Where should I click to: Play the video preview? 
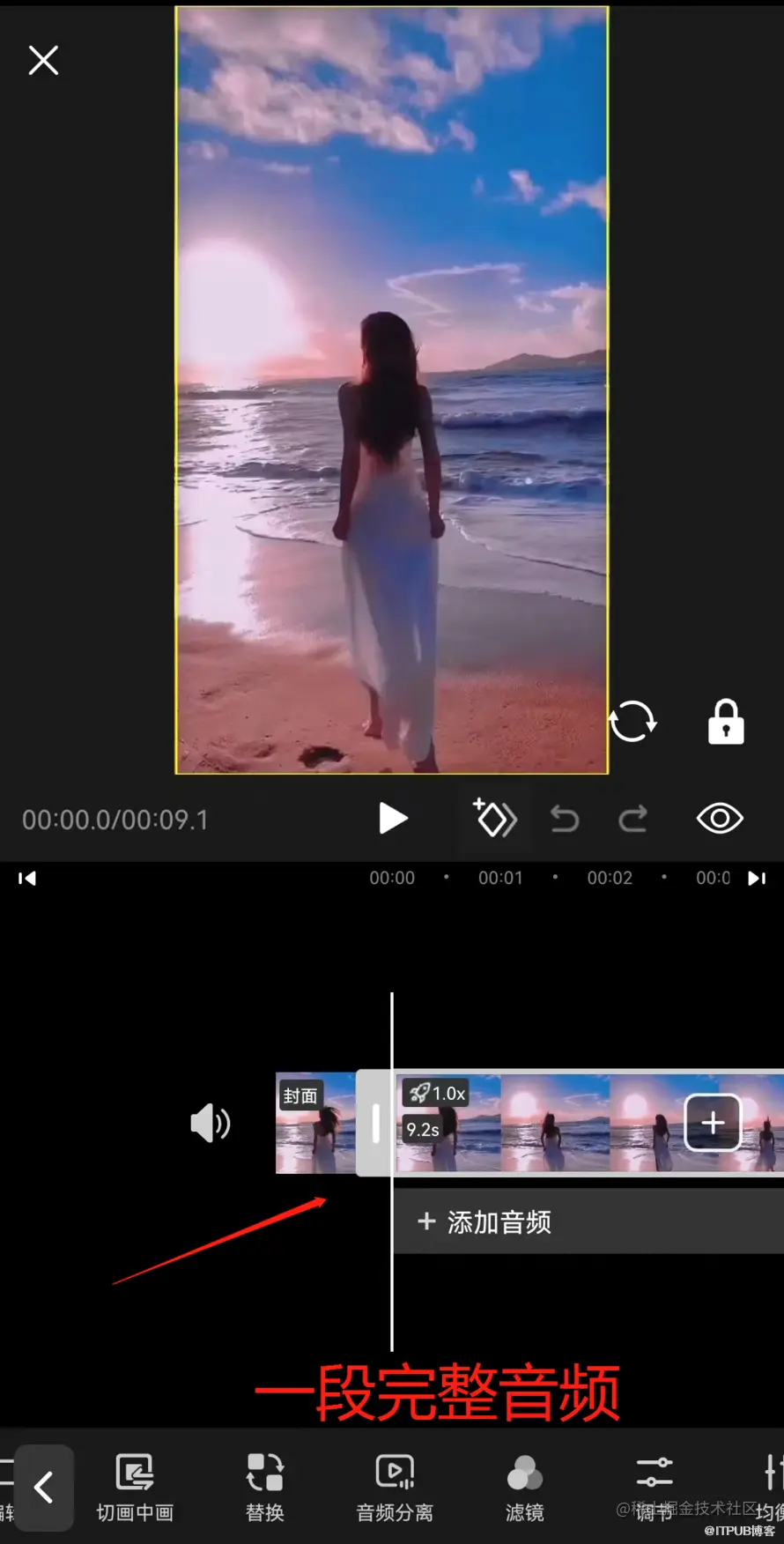pos(393,819)
